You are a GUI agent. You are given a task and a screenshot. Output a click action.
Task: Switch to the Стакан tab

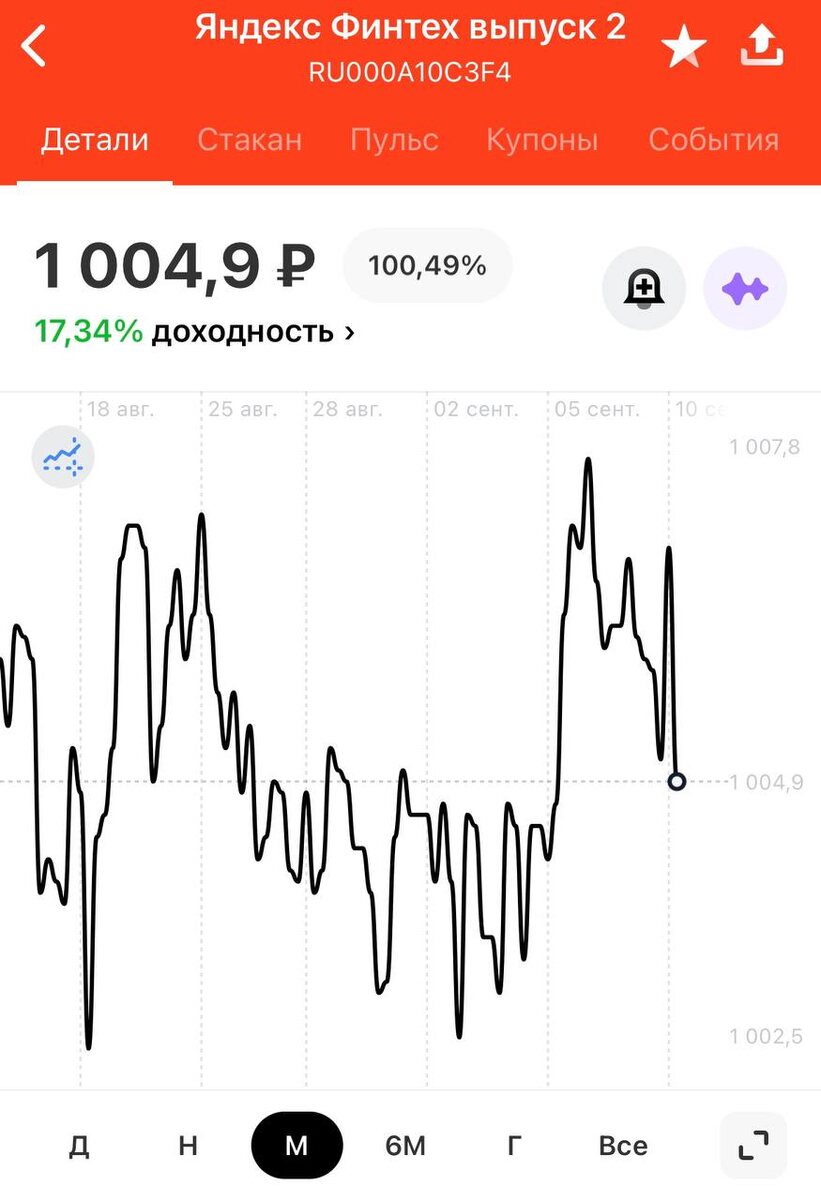(x=249, y=140)
